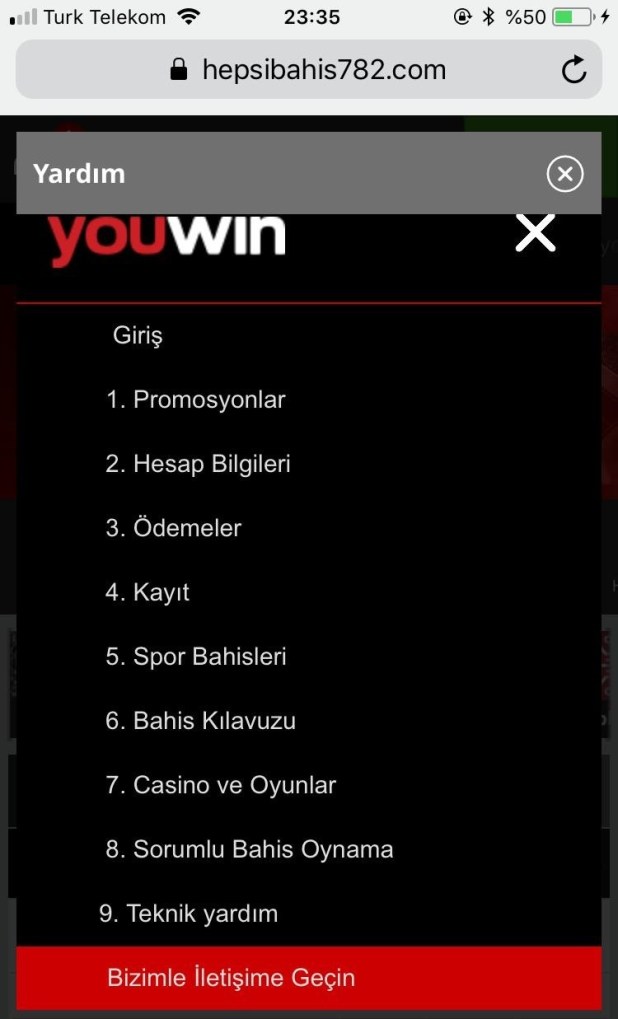Open 2. Hesap Bilgileri help topic

(198, 464)
